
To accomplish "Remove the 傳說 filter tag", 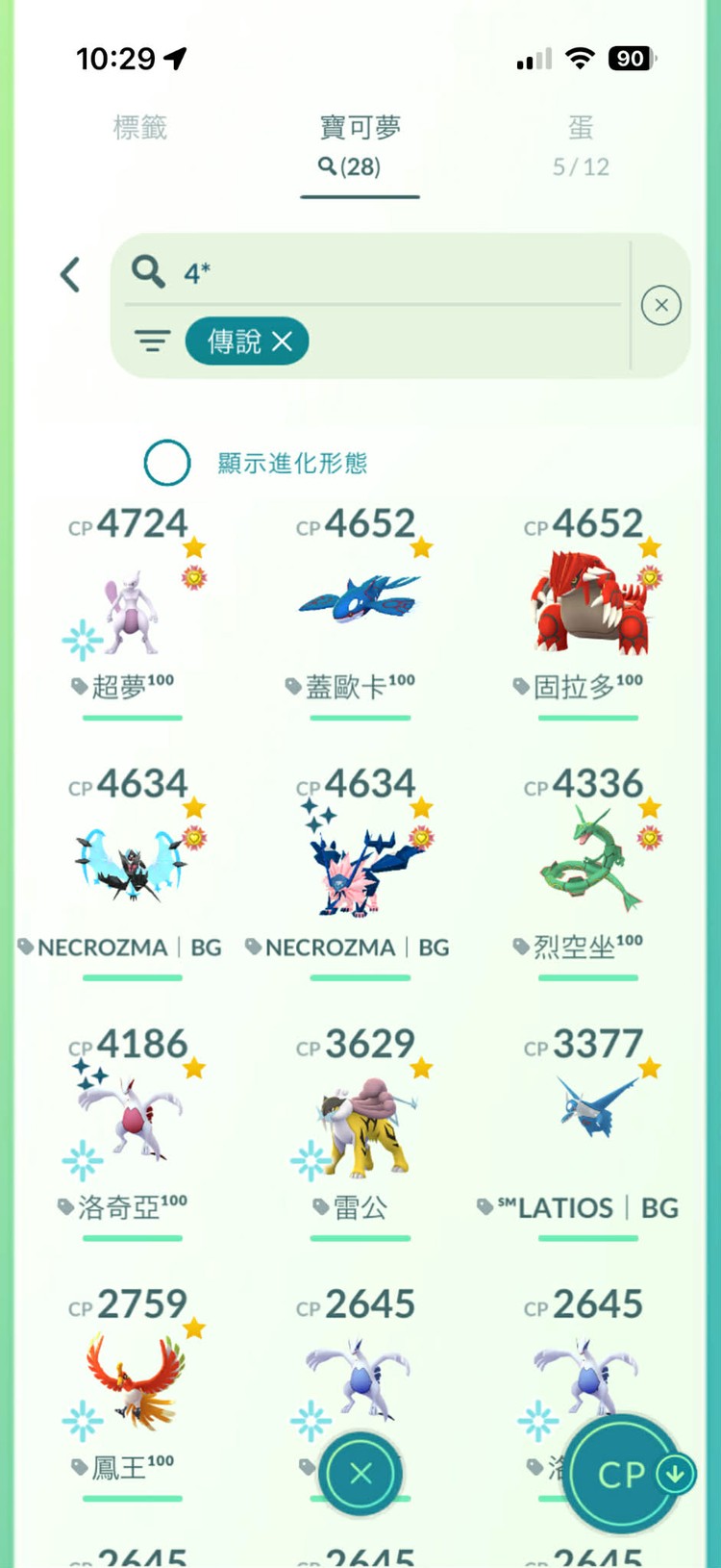I will pos(281,341).
